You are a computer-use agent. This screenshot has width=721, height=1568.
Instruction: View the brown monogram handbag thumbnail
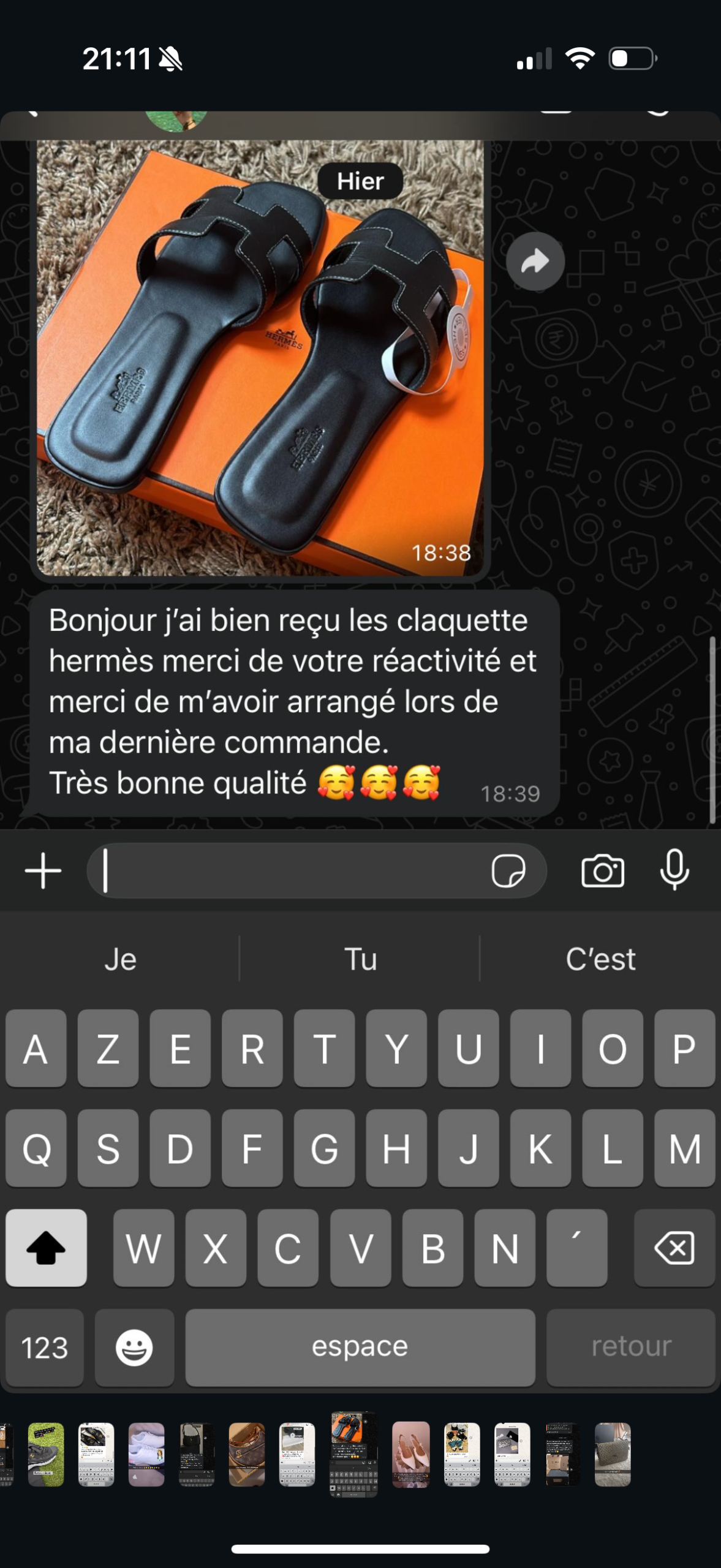(x=247, y=1454)
